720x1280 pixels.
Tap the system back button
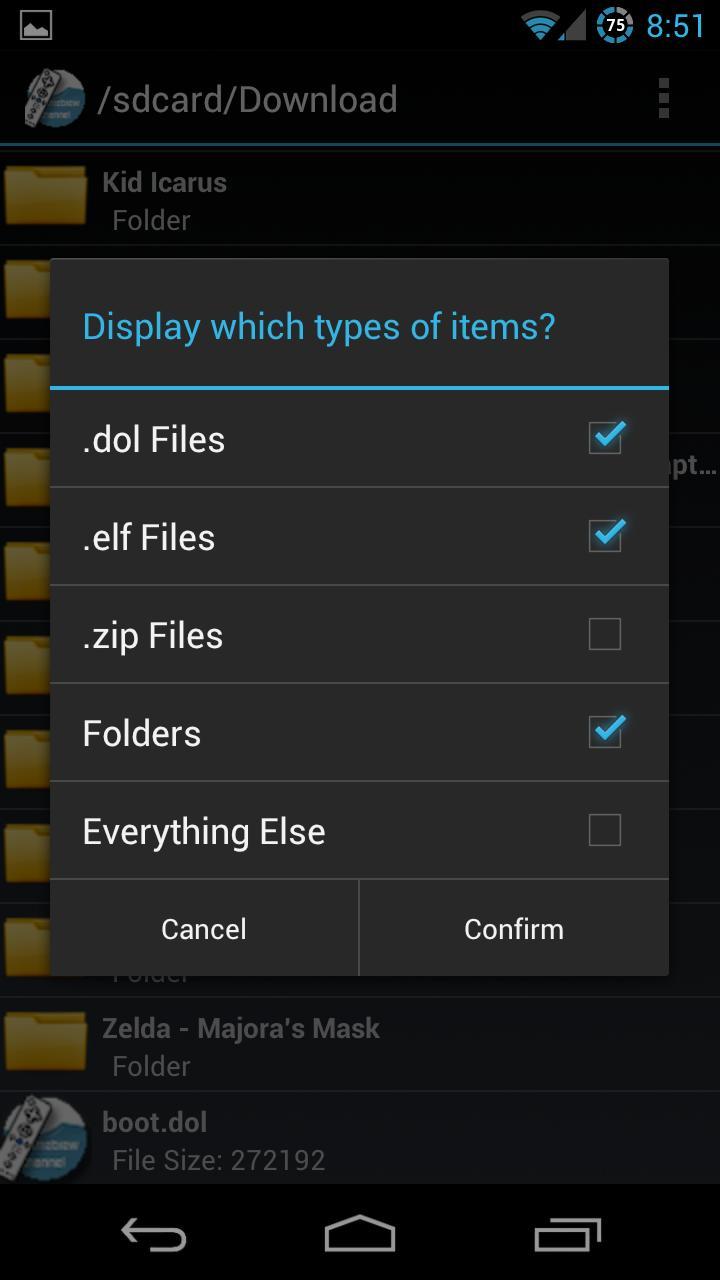click(x=154, y=1234)
